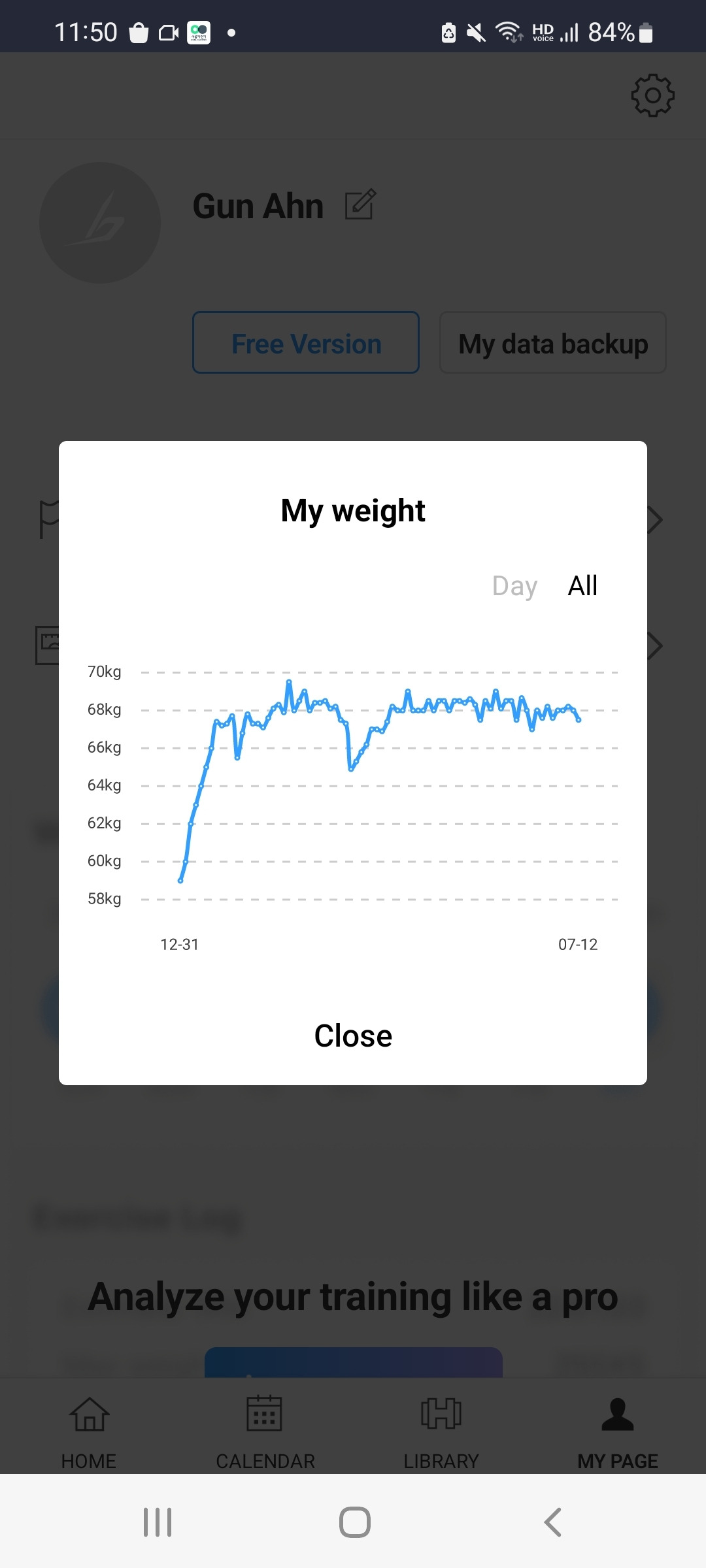Select the My Page tab
This screenshot has height=1568, width=706.
617,1432
